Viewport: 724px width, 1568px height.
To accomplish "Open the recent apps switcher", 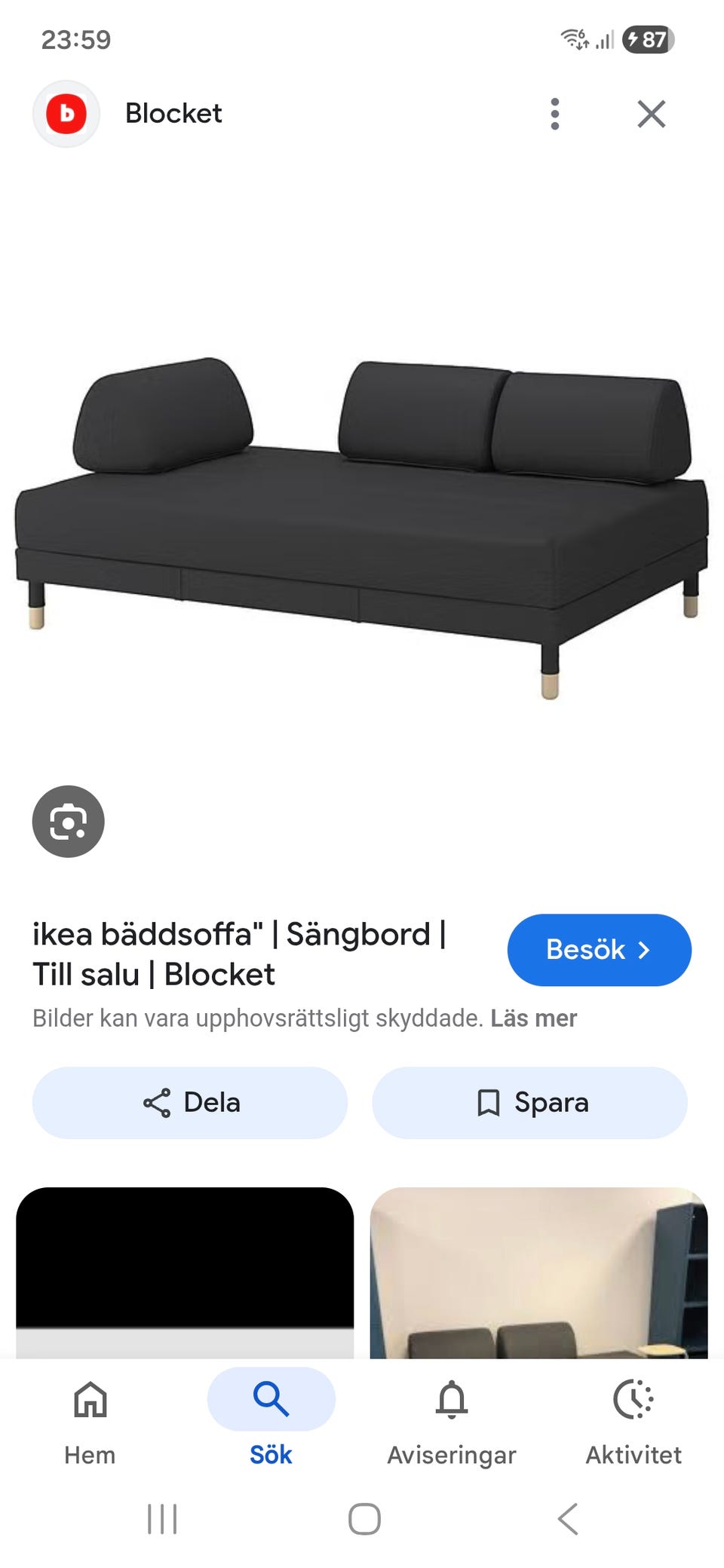I will (x=162, y=1520).
